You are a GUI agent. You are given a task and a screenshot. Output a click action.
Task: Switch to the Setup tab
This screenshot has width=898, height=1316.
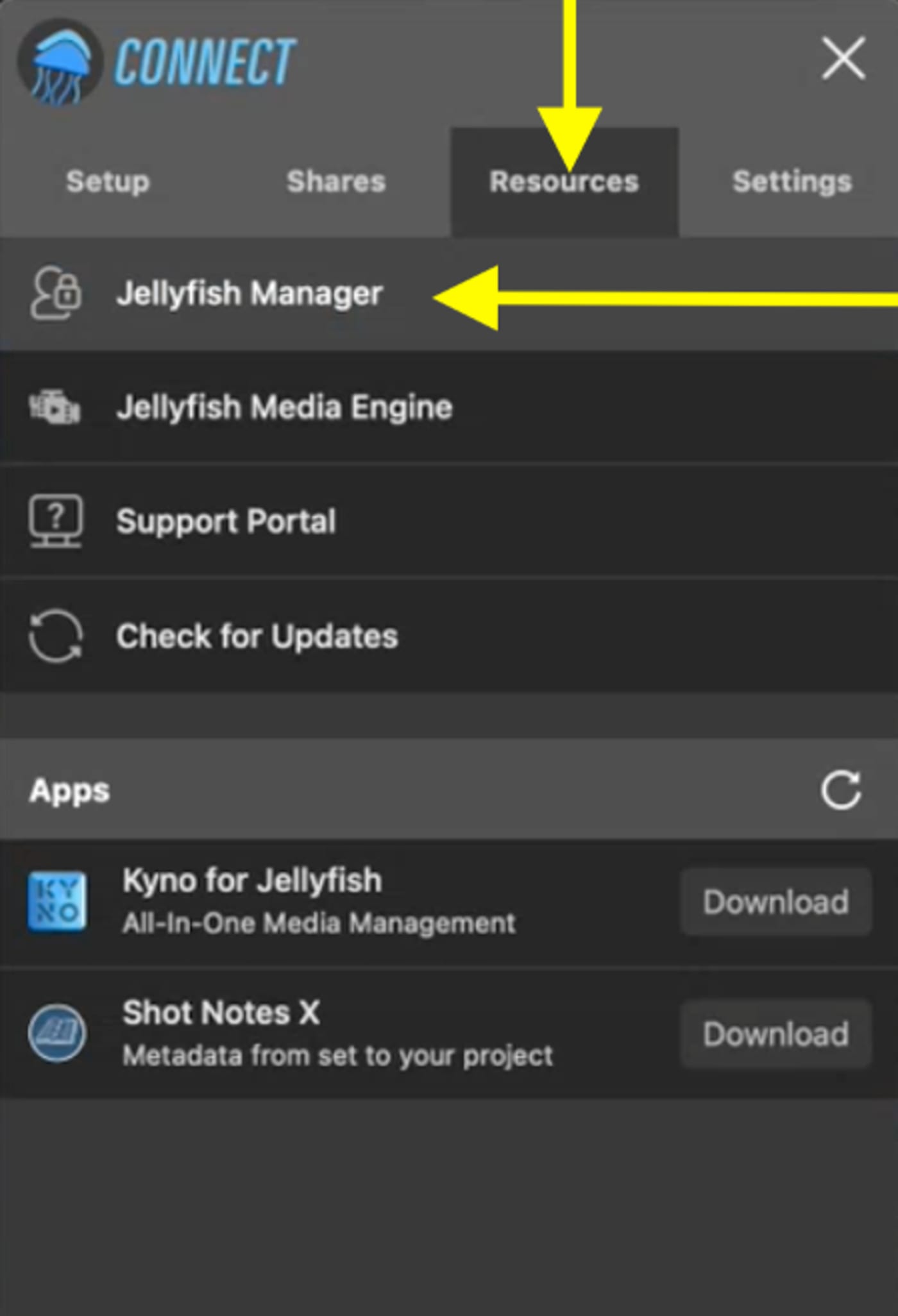pyautogui.click(x=108, y=181)
